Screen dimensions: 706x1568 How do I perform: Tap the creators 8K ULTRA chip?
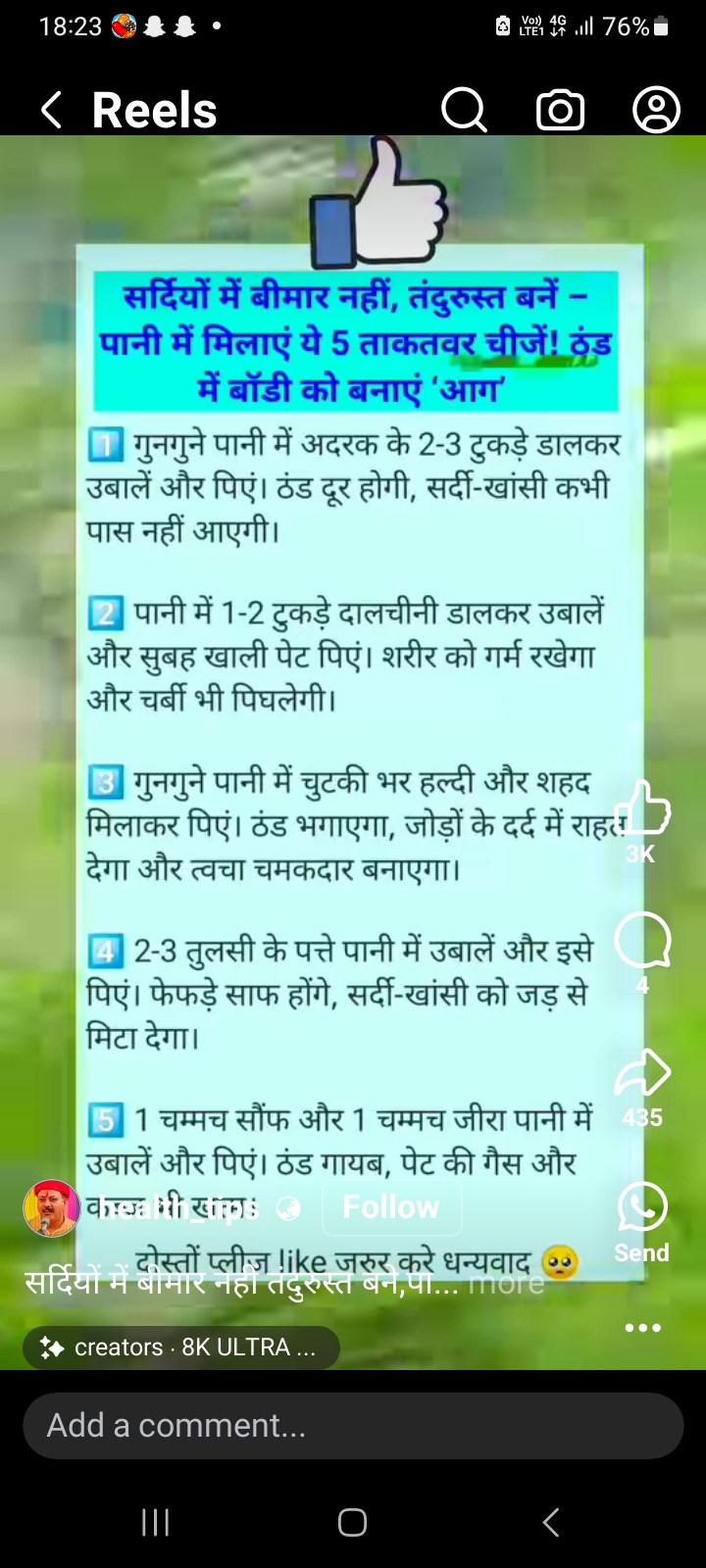tap(181, 1347)
